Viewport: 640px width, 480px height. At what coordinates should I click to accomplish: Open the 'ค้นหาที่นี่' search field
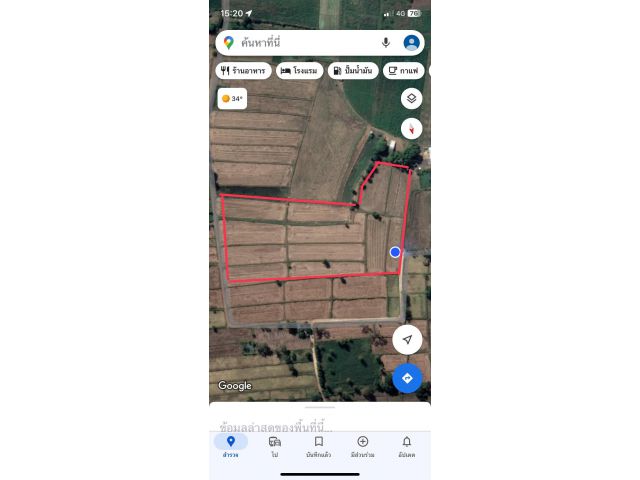click(300, 43)
